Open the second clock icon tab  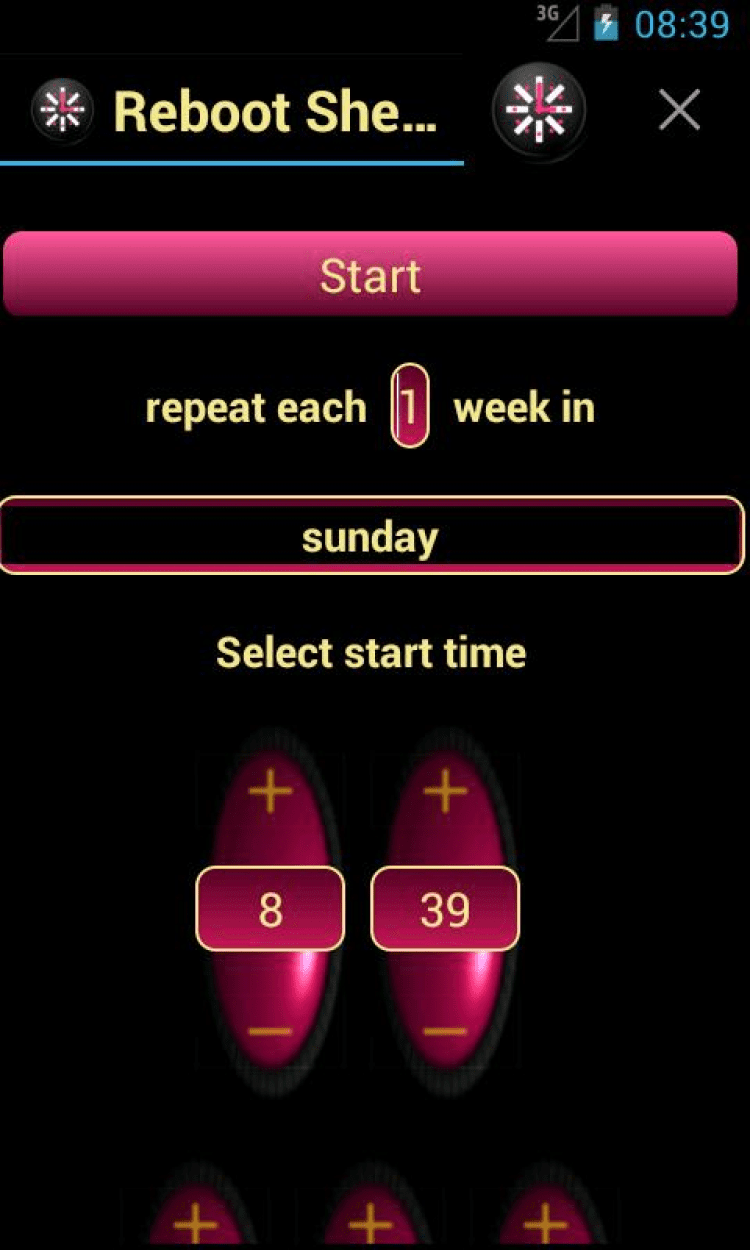(x=539, y=110)
